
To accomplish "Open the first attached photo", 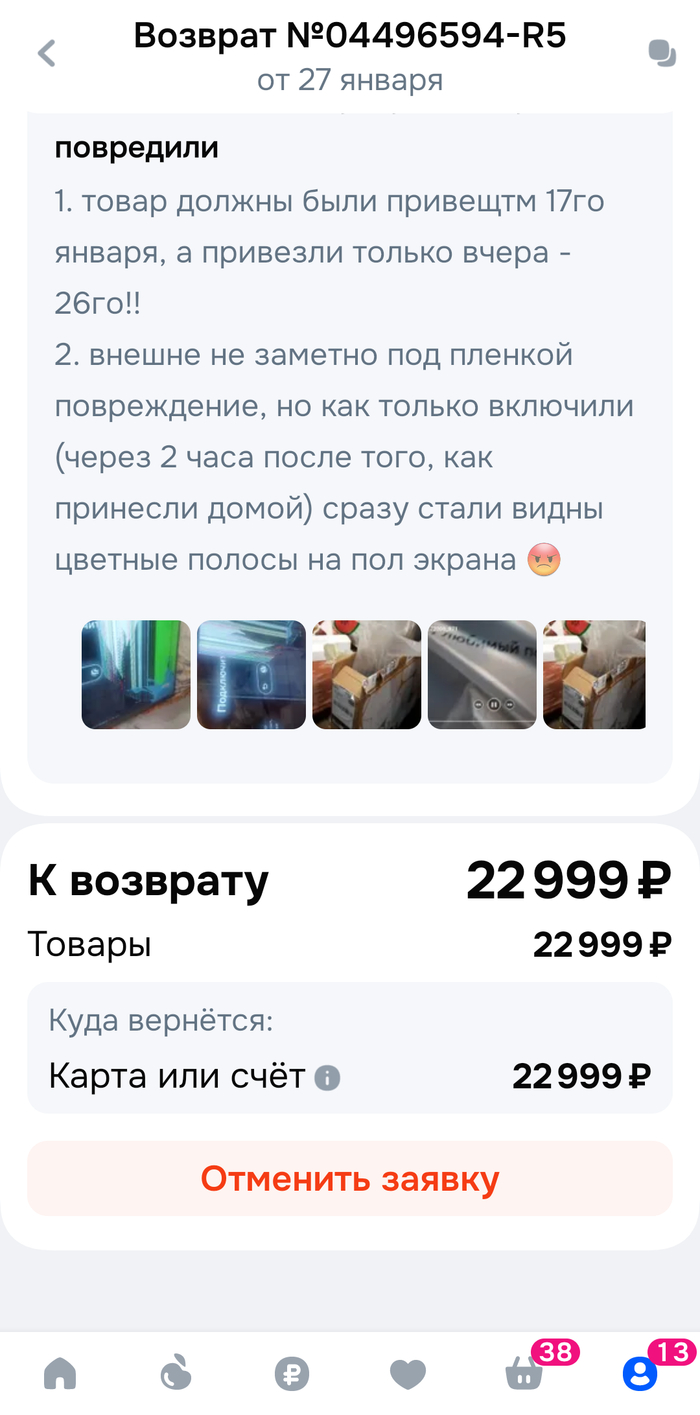I will coord(135,674).
